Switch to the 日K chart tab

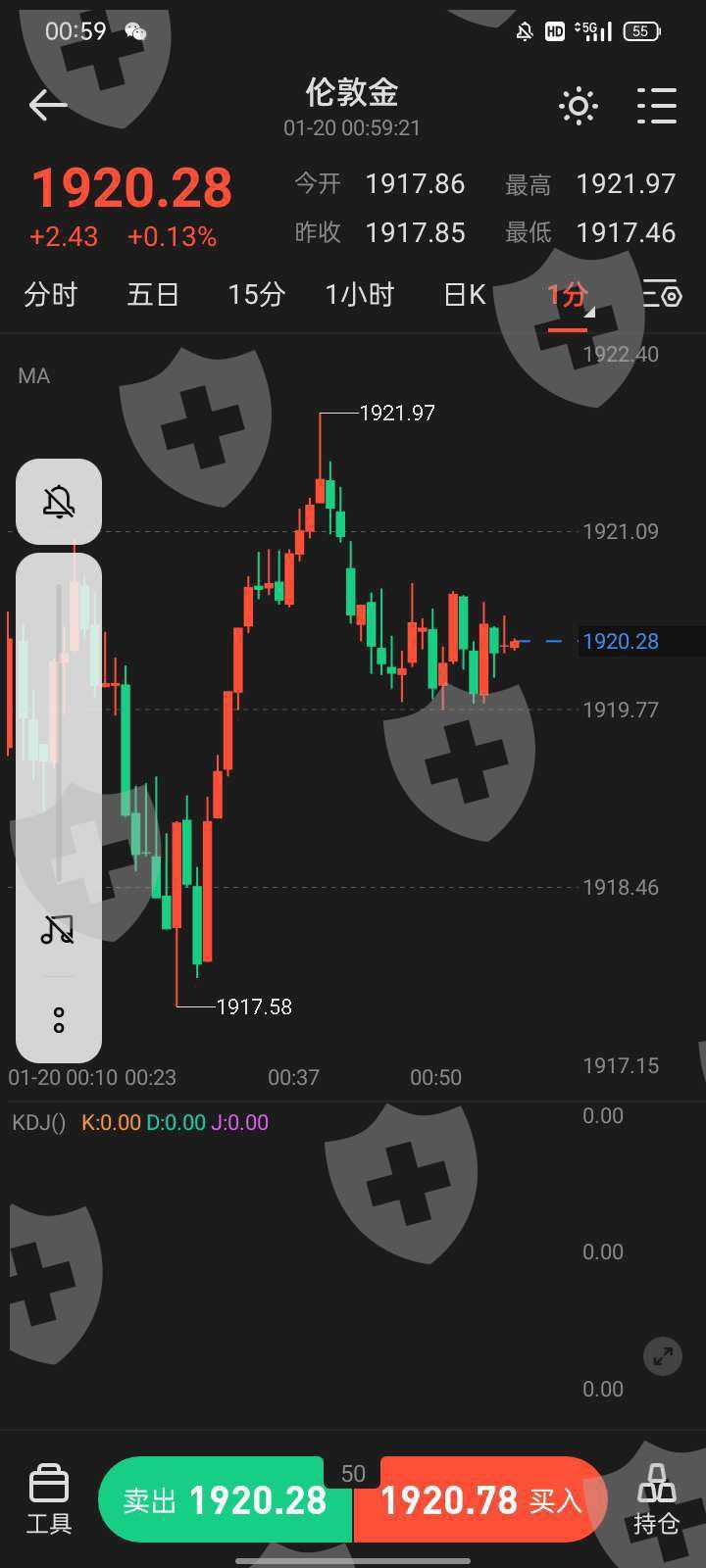tap(464, 294)
